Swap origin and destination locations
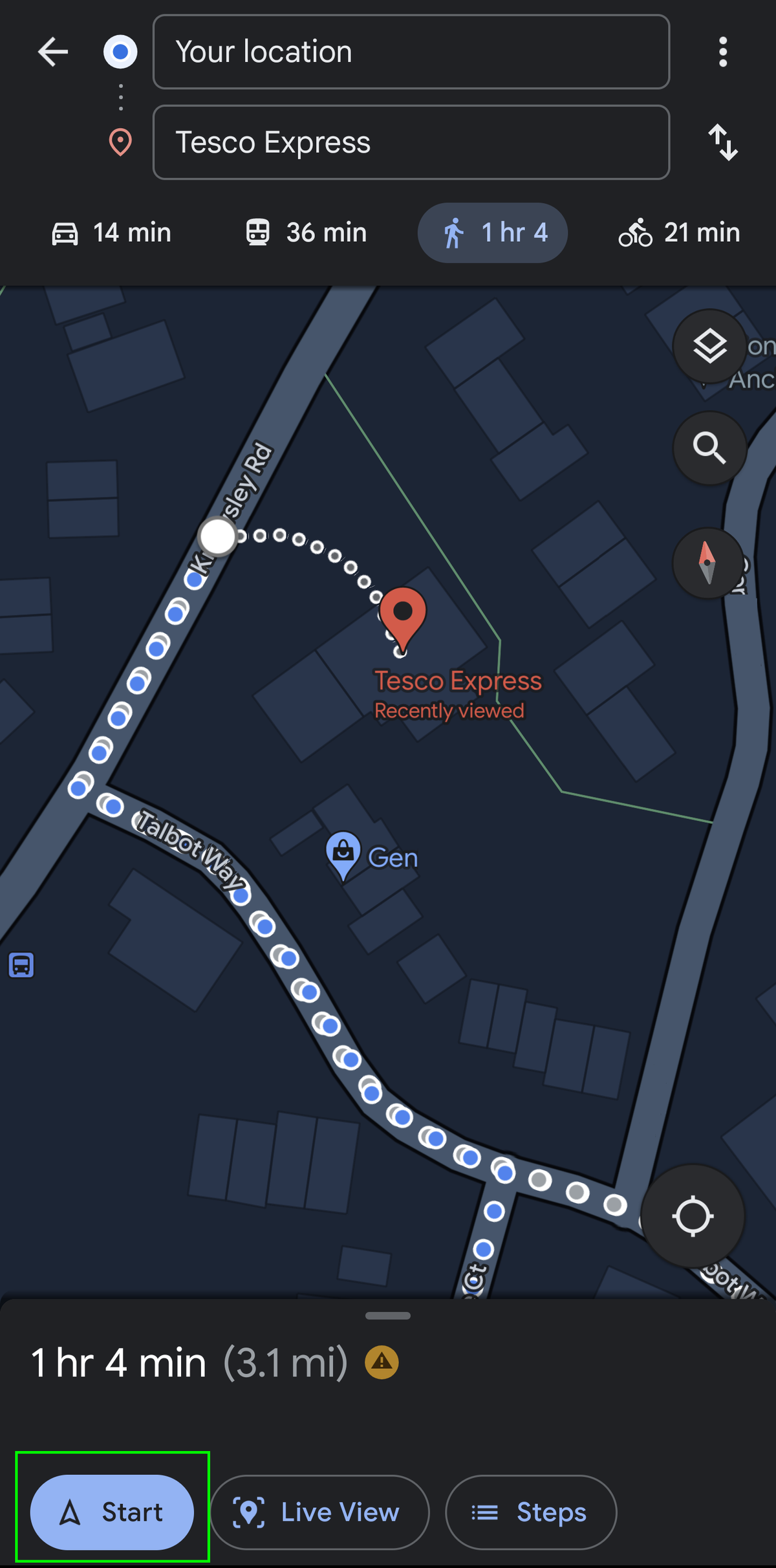This screenshot has width=776, height=1568. coord(723,143)
